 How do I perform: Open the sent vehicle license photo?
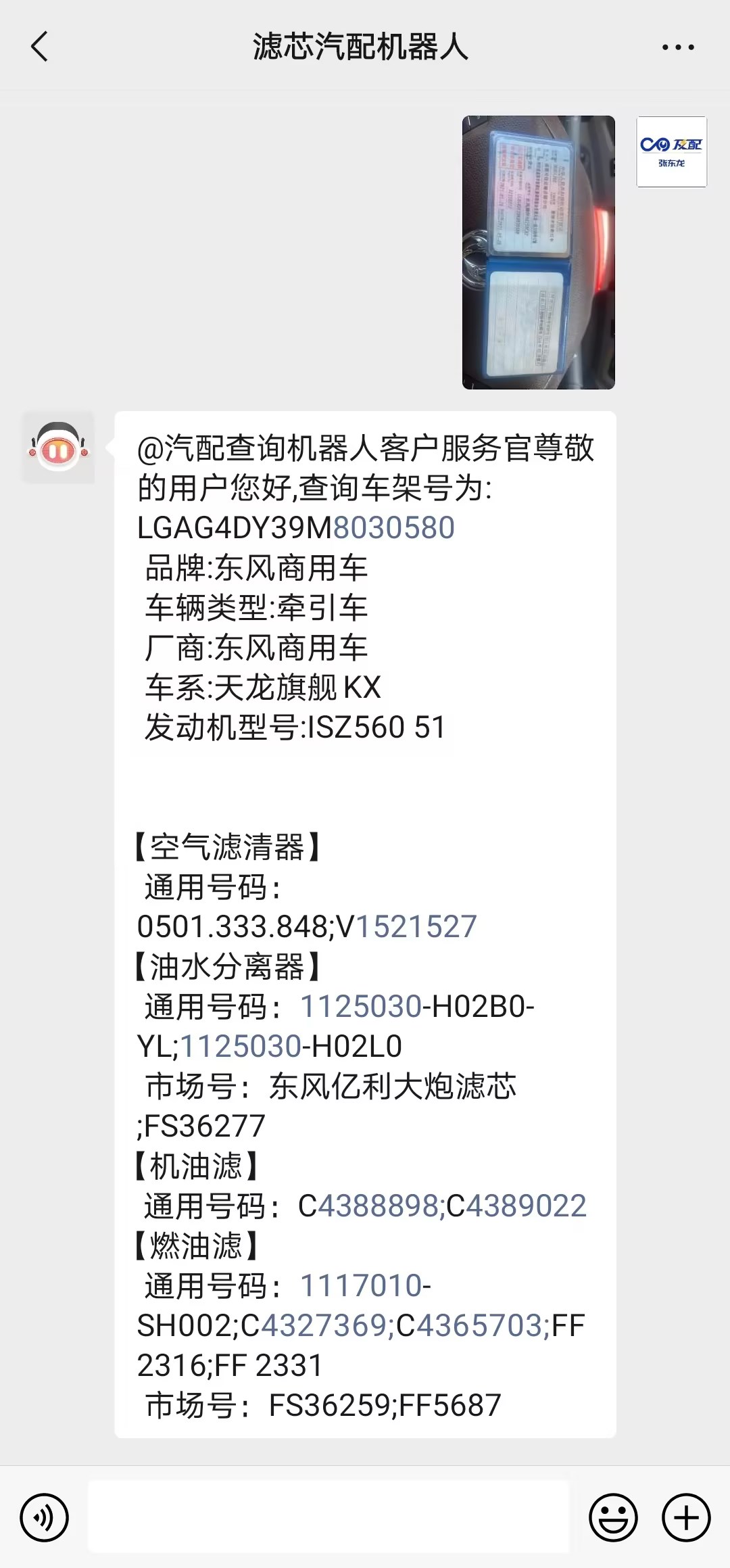point(538,252)
